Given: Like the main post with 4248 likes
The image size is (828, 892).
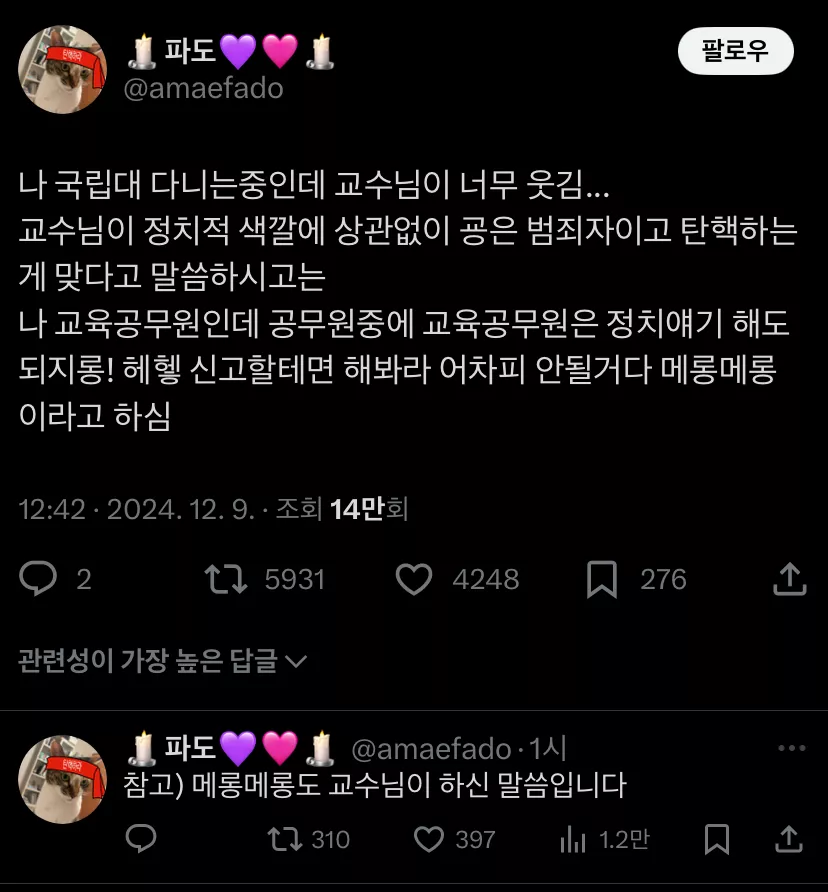Looking at the screenshot, I should click(x=414, y=579).
